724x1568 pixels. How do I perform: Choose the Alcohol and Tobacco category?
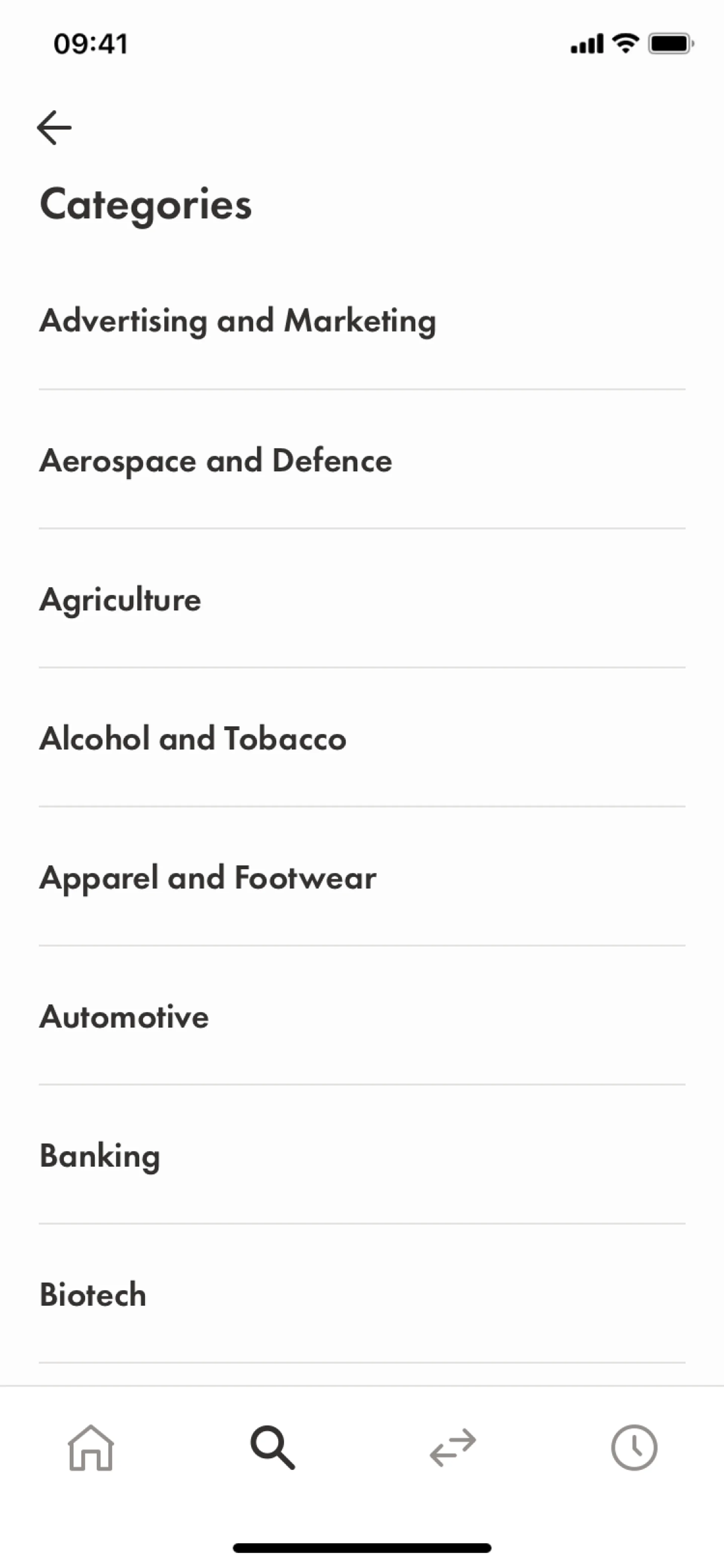pyautogui.click(x=193, y=738)
